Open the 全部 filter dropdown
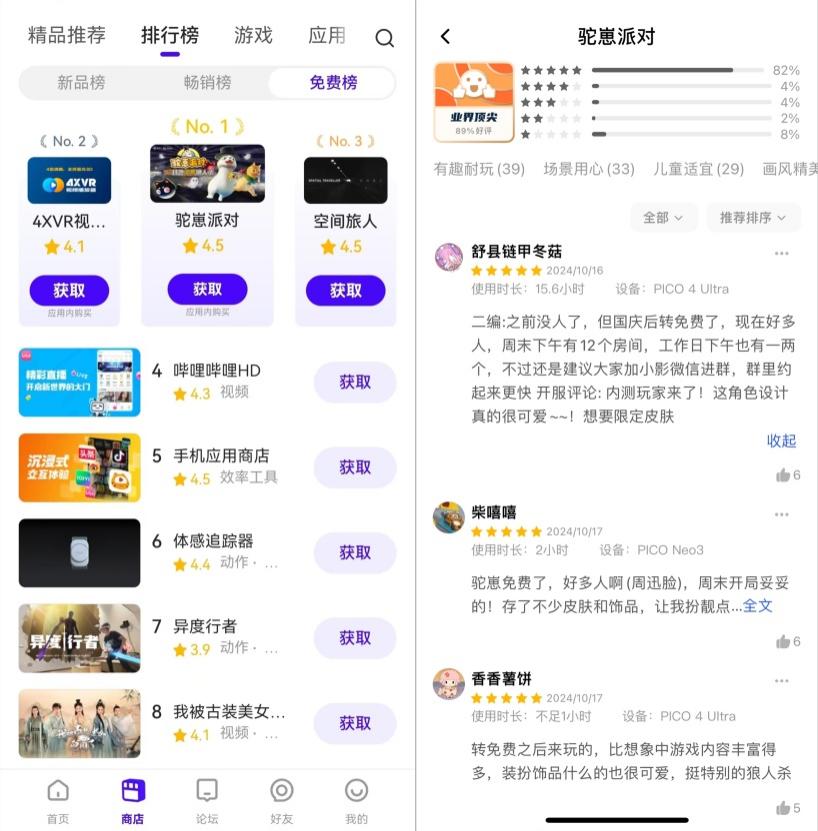Screen dimensions: 818x831 click(x=663, y=217)
